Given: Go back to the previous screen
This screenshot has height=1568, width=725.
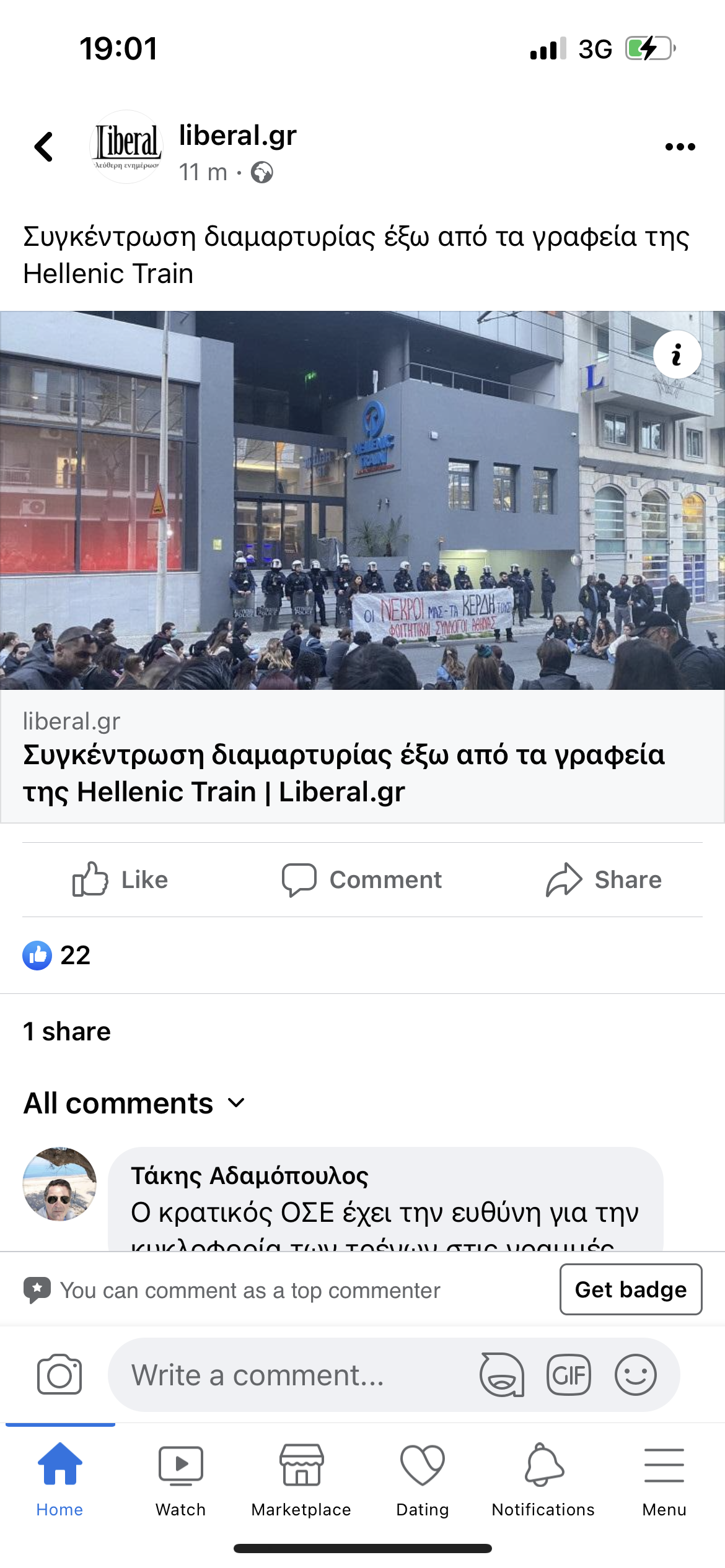Looking at the screenshot, I should [43, 147].
